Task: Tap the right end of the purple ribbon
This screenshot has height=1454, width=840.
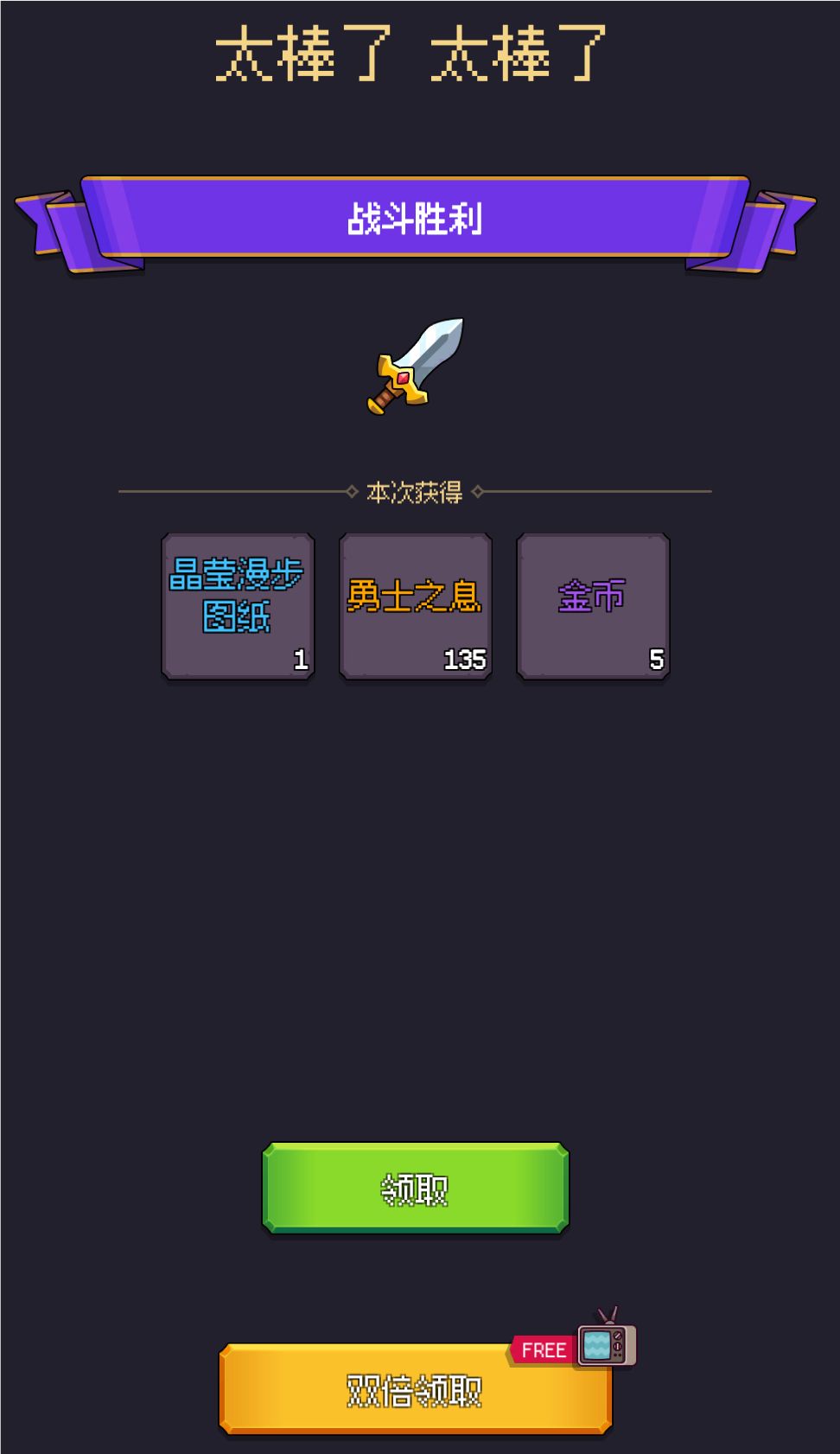Action: tap(791, 229)
